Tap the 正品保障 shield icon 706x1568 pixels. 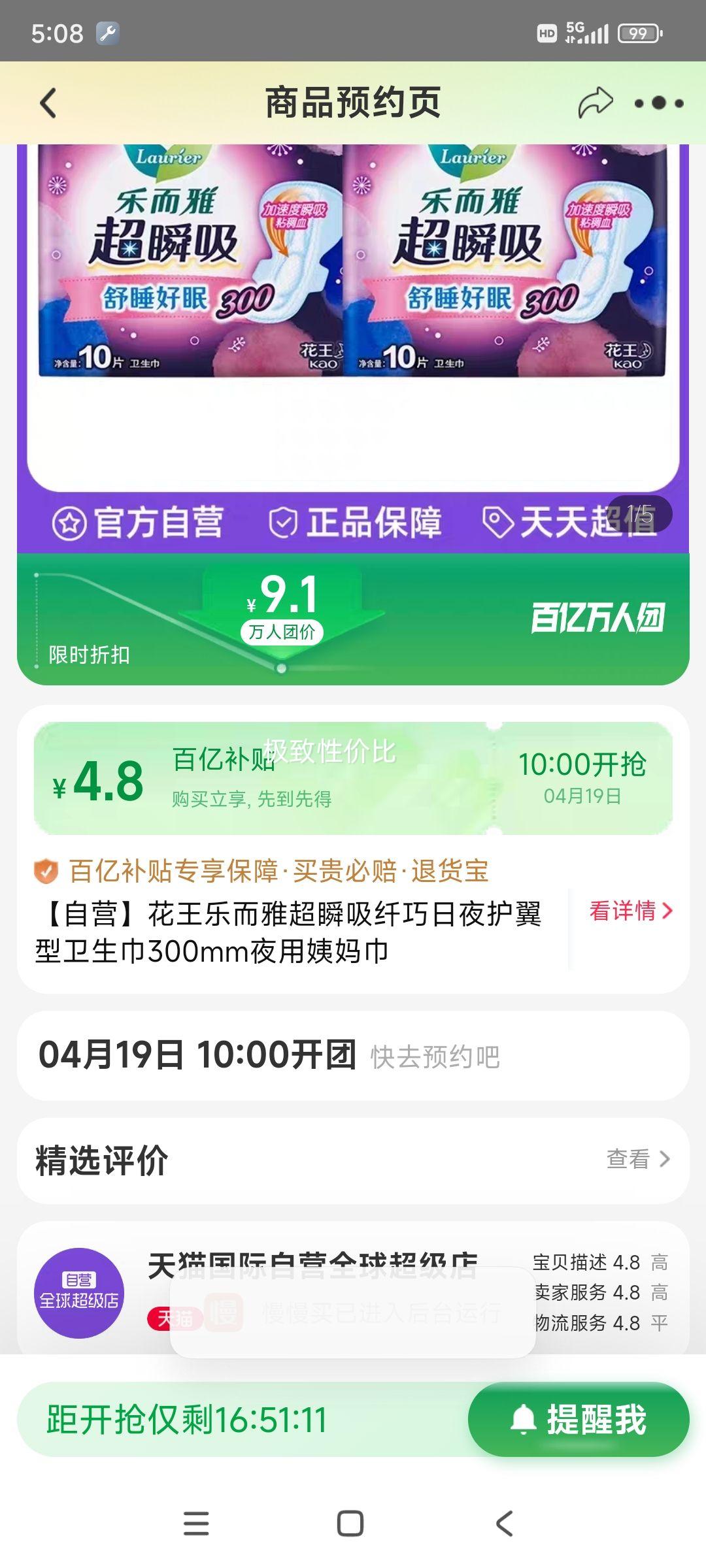click(x=284, y=521)
